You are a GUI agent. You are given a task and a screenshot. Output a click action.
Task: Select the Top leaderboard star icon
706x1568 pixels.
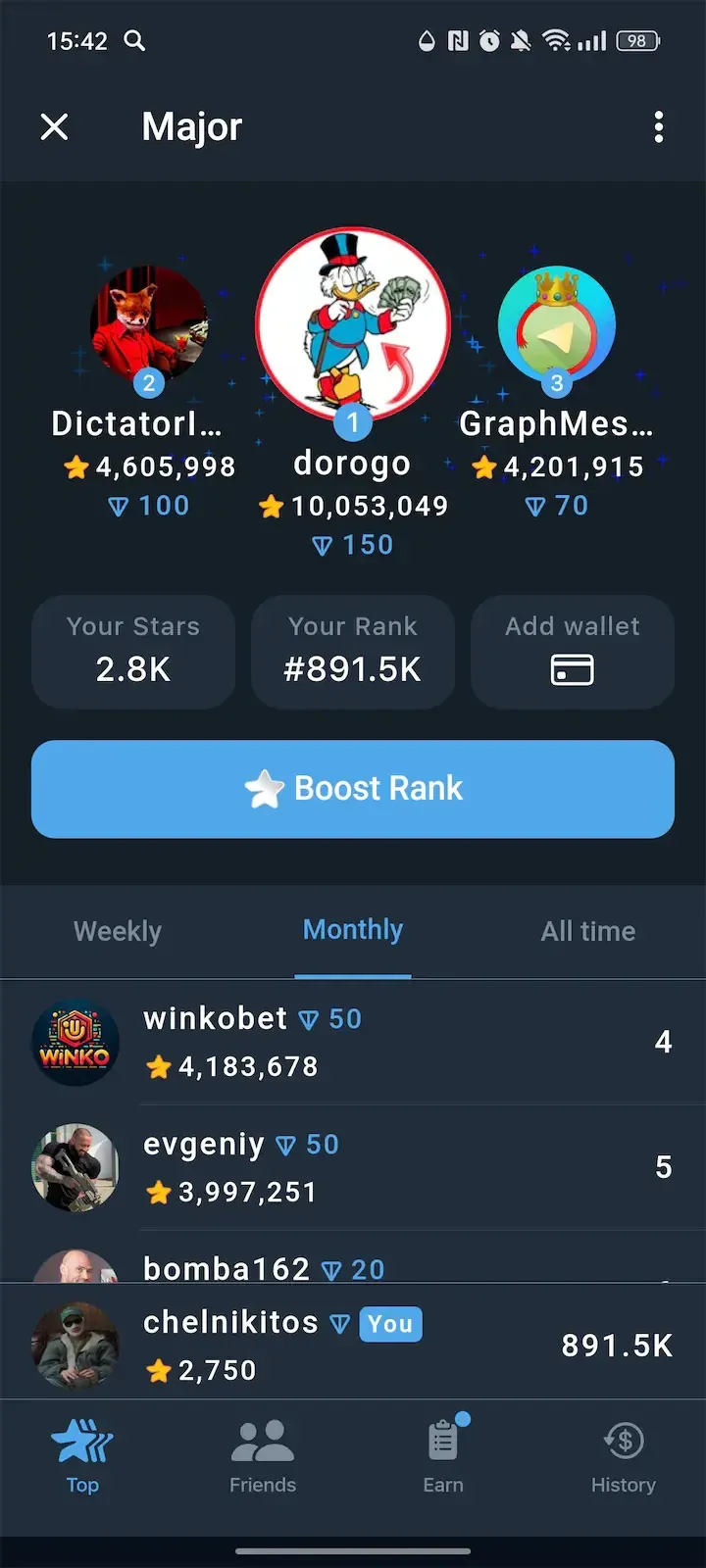pos(82,1436)
